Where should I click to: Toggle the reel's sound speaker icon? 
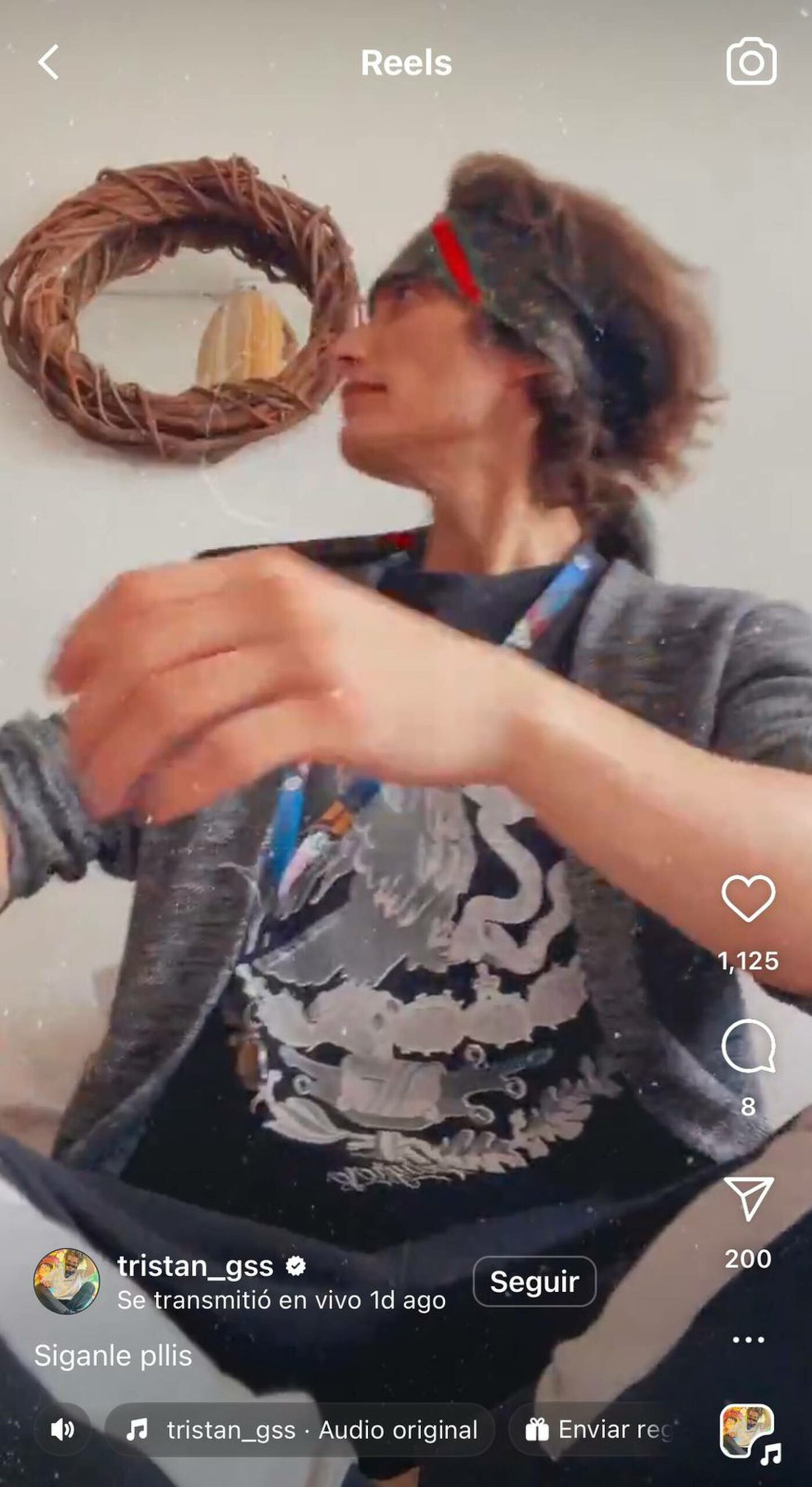pos(62,1429)
